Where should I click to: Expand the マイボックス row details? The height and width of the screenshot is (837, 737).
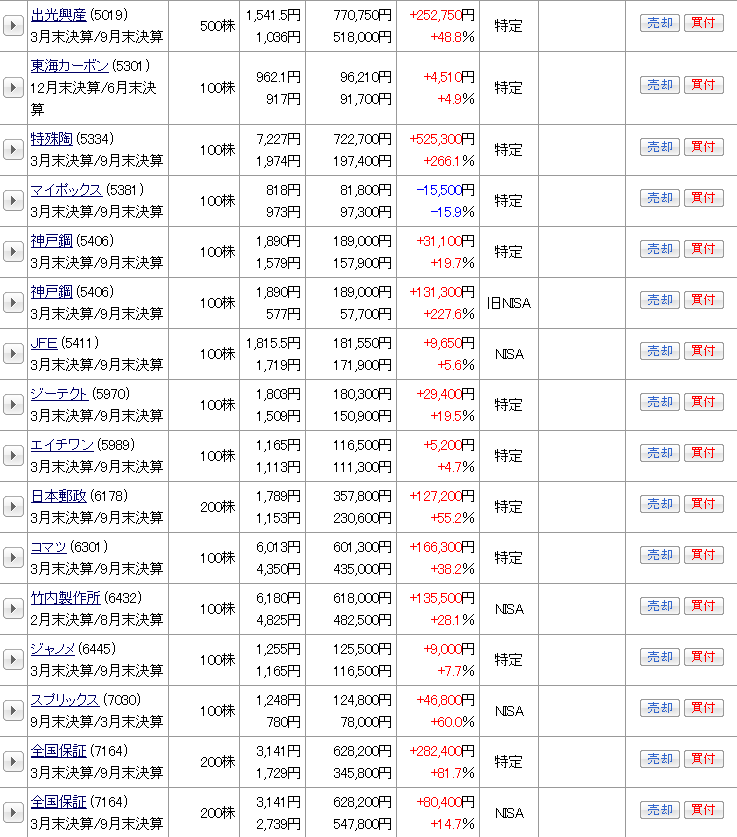12,200
